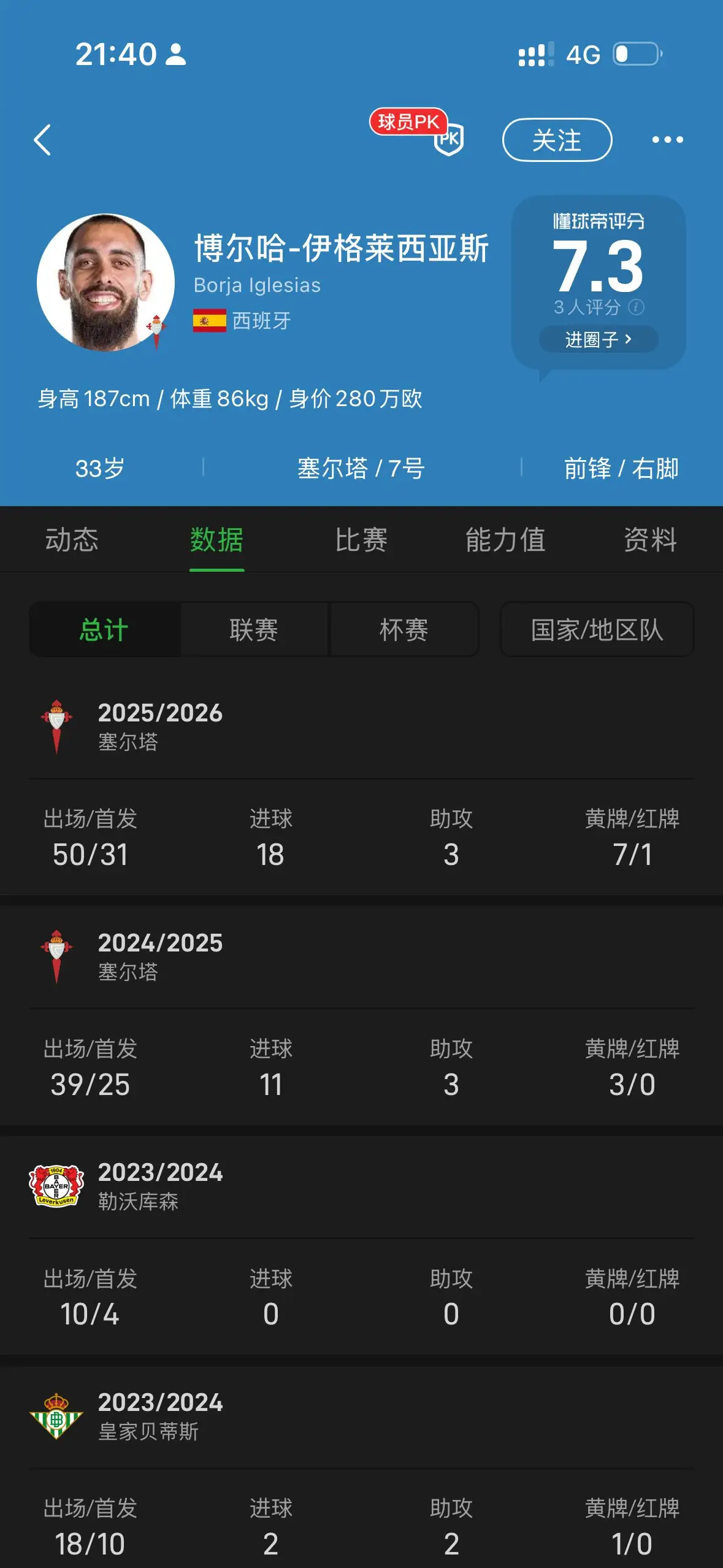Open the 塞尔塔 / 7号 team entry

[361, 469]
